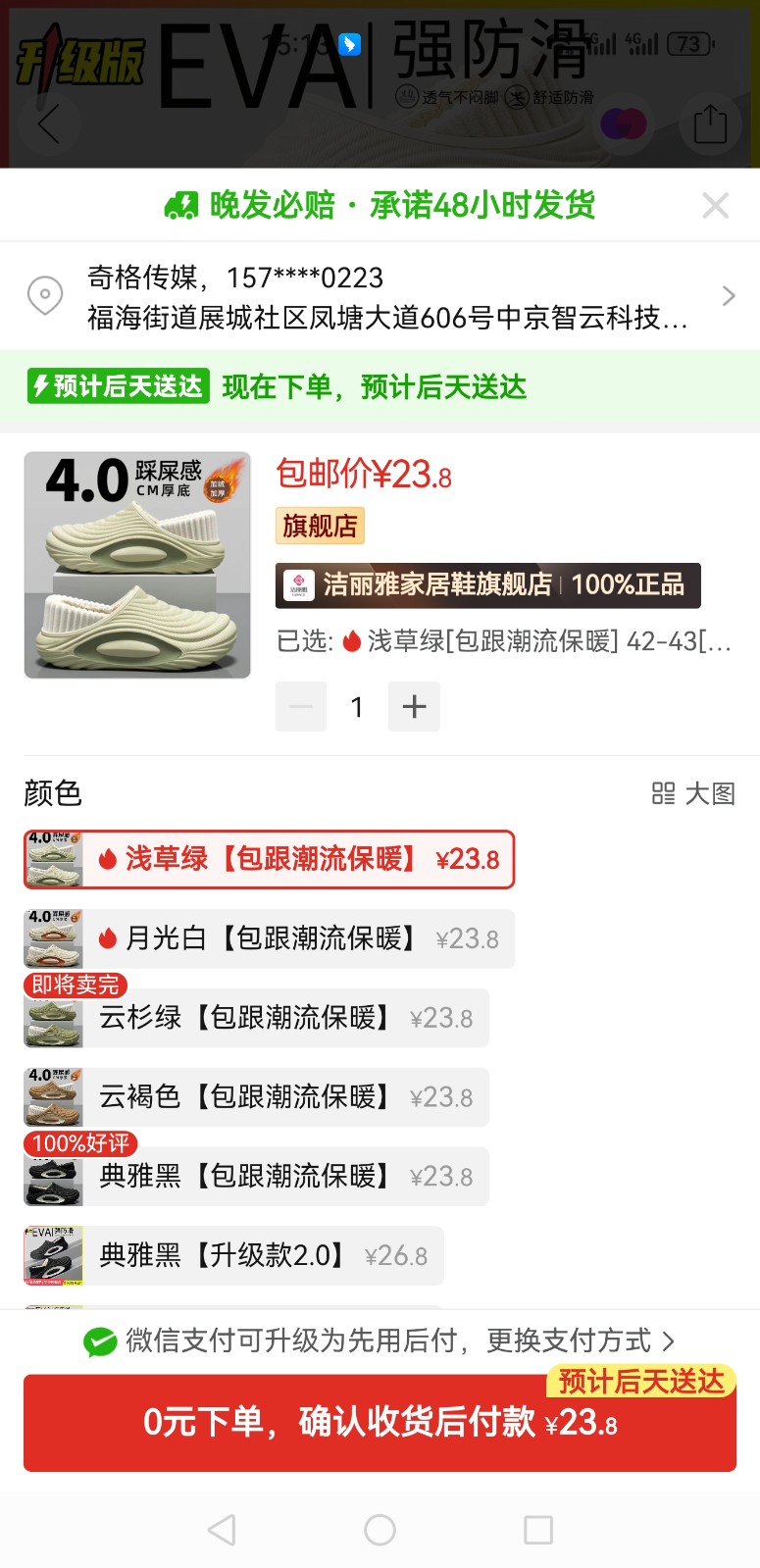Switch color view to 大图 mode
This screenshot has width=760, height=1568.
(x=694, y=793)
